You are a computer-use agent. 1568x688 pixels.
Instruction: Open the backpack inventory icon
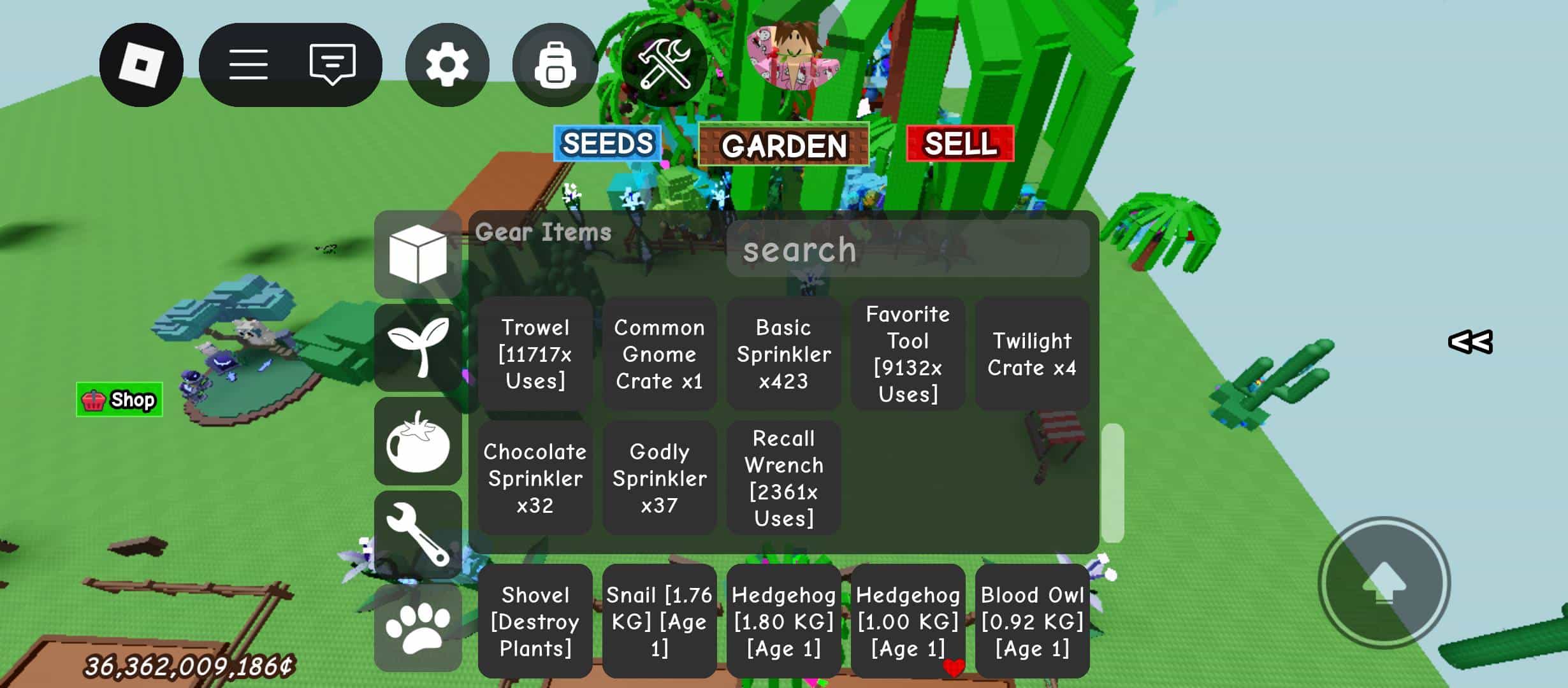tap(555, 65)
